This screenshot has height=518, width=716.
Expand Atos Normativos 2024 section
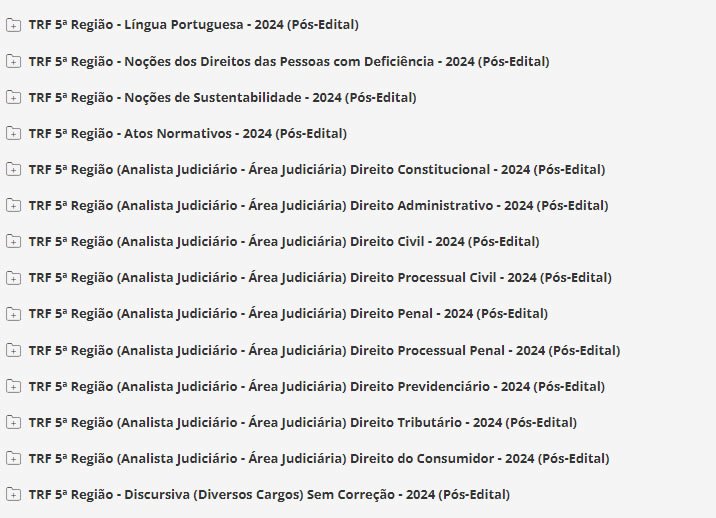coord(13,133)
